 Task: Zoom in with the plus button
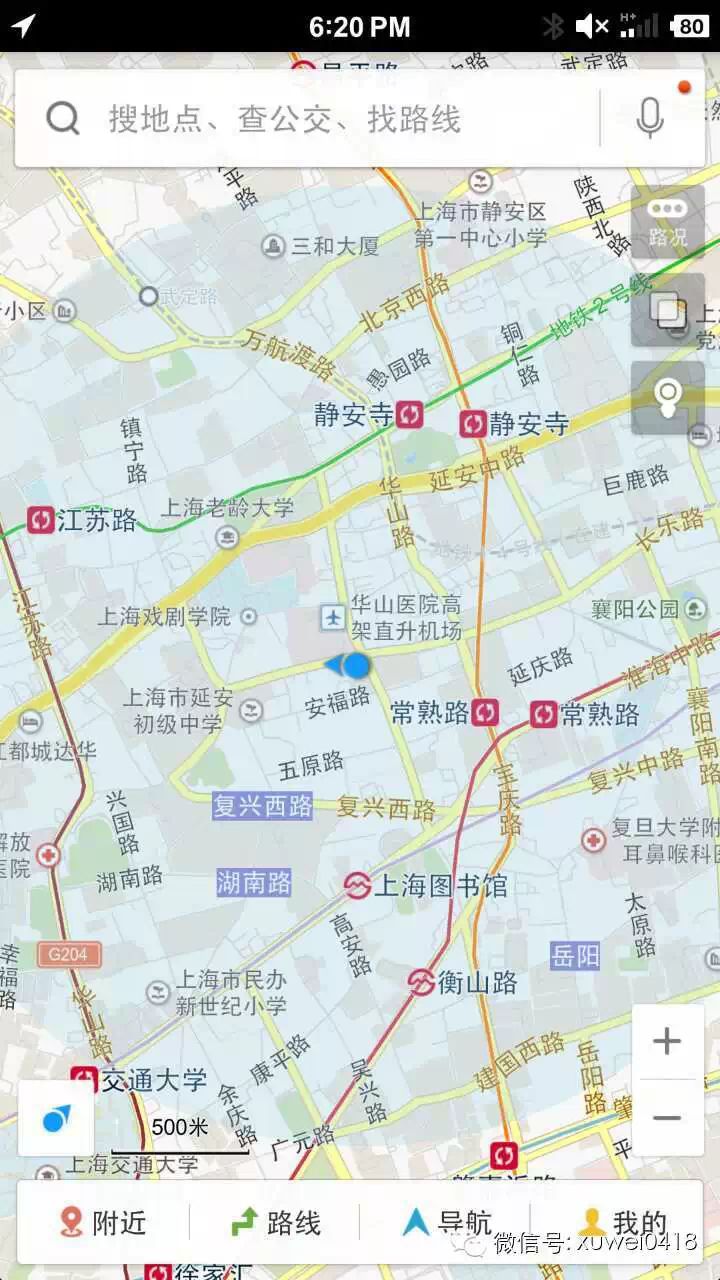[x=667, y=1042]
